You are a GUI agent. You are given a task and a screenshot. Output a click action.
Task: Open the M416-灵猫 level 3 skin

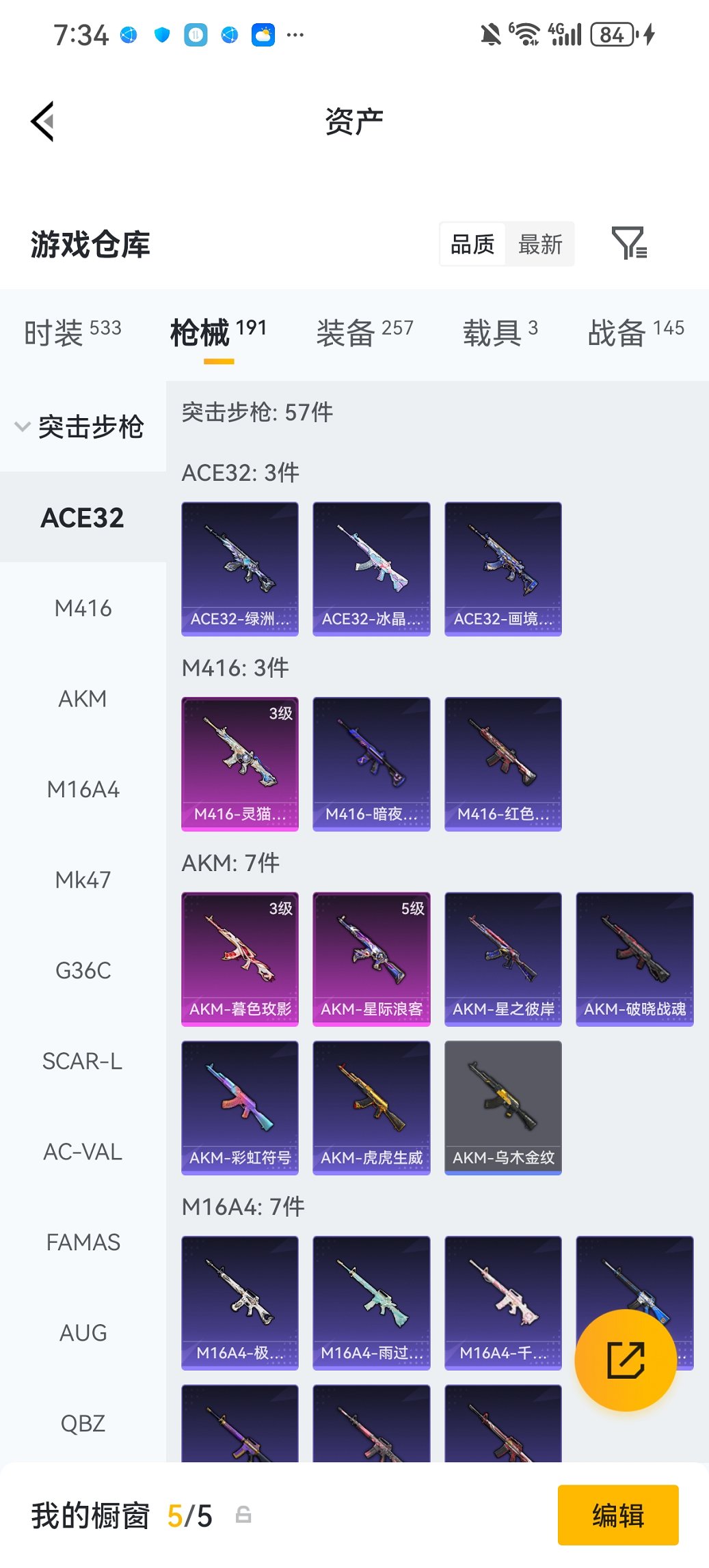tap(240, 763)
